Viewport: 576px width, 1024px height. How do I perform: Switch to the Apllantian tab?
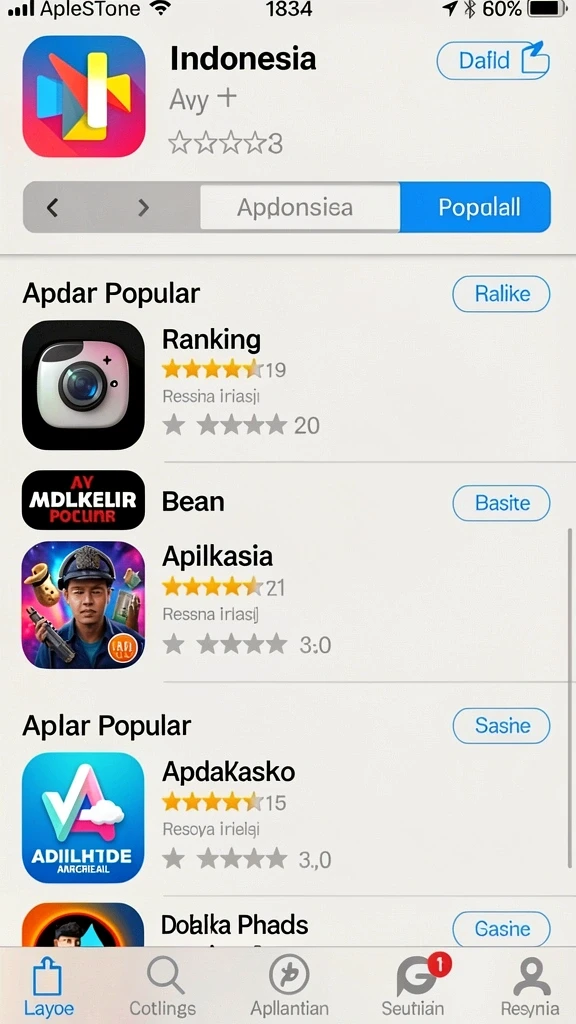289,986
